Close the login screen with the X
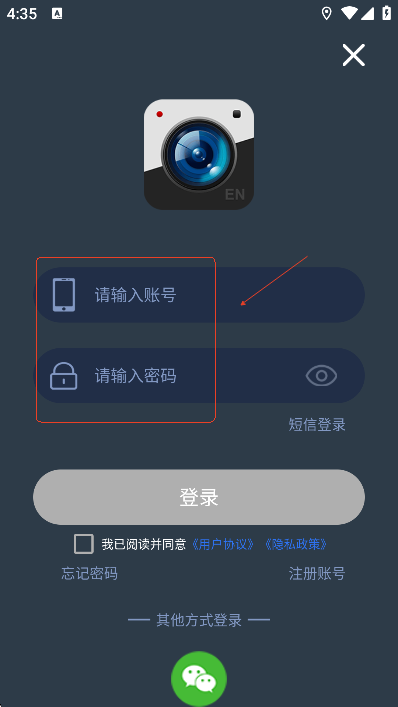Image resolution: width=398 pixels, height=707 pixels. pos(353,55)
